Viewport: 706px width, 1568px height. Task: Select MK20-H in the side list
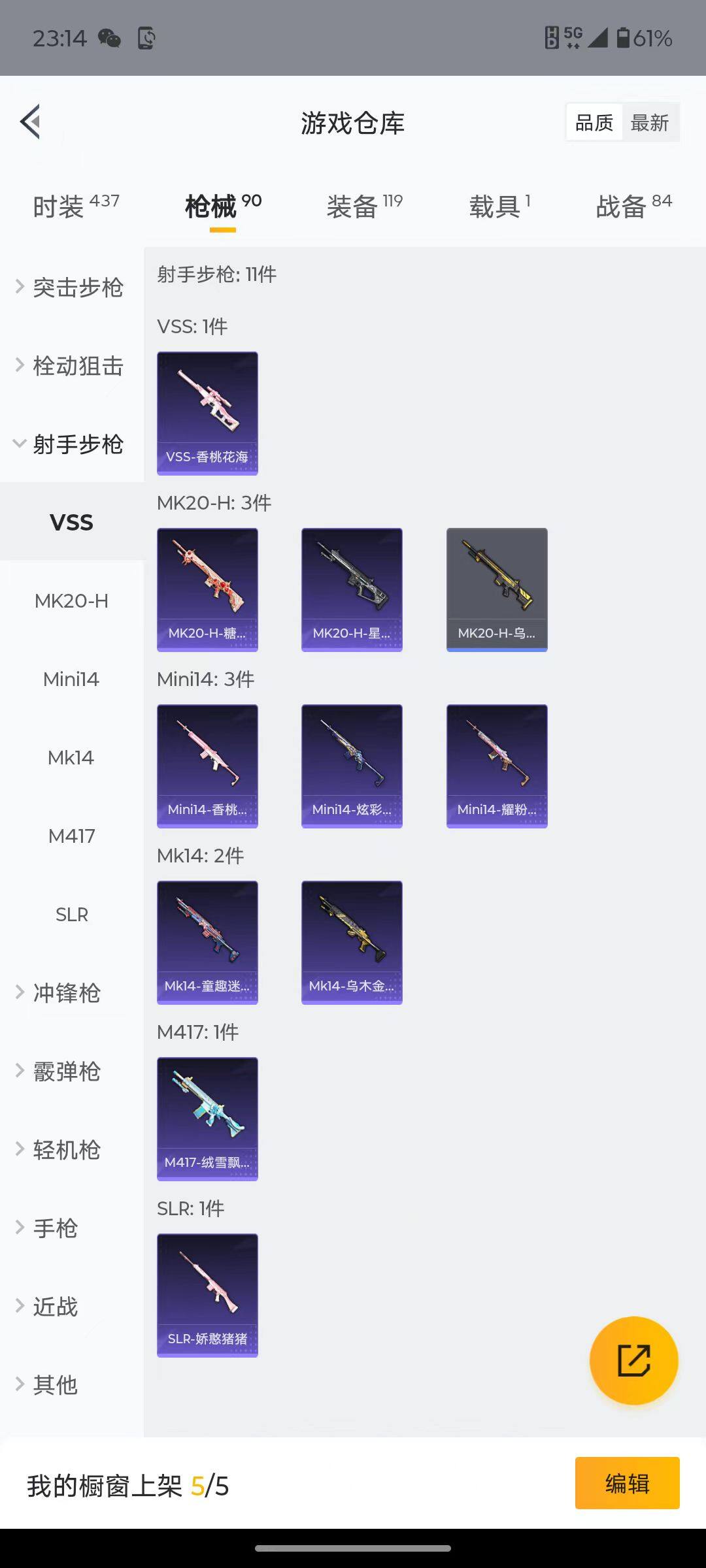click(x=71, y=601)
